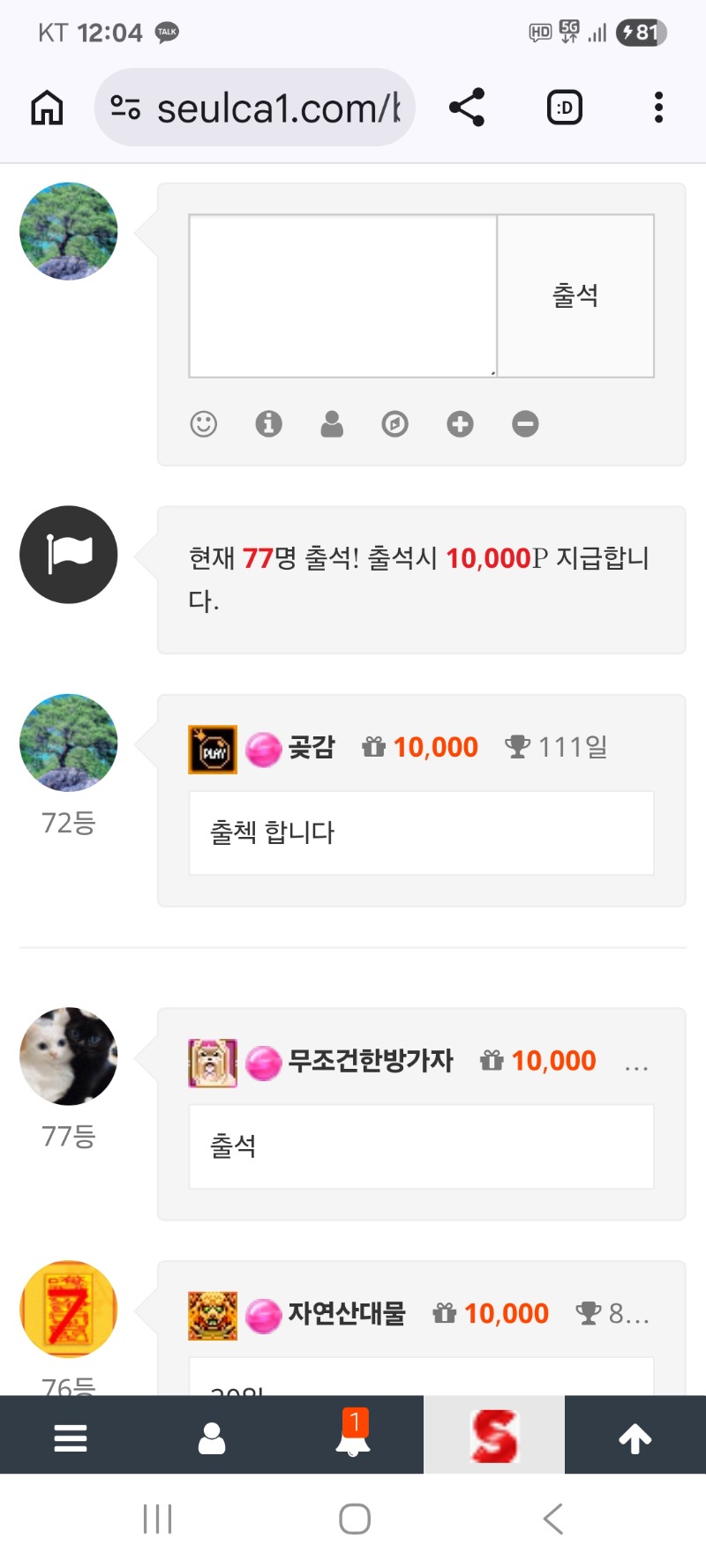Open the emoticon picker
This screenshot has height=1568, width=706.
pos(204,424)
